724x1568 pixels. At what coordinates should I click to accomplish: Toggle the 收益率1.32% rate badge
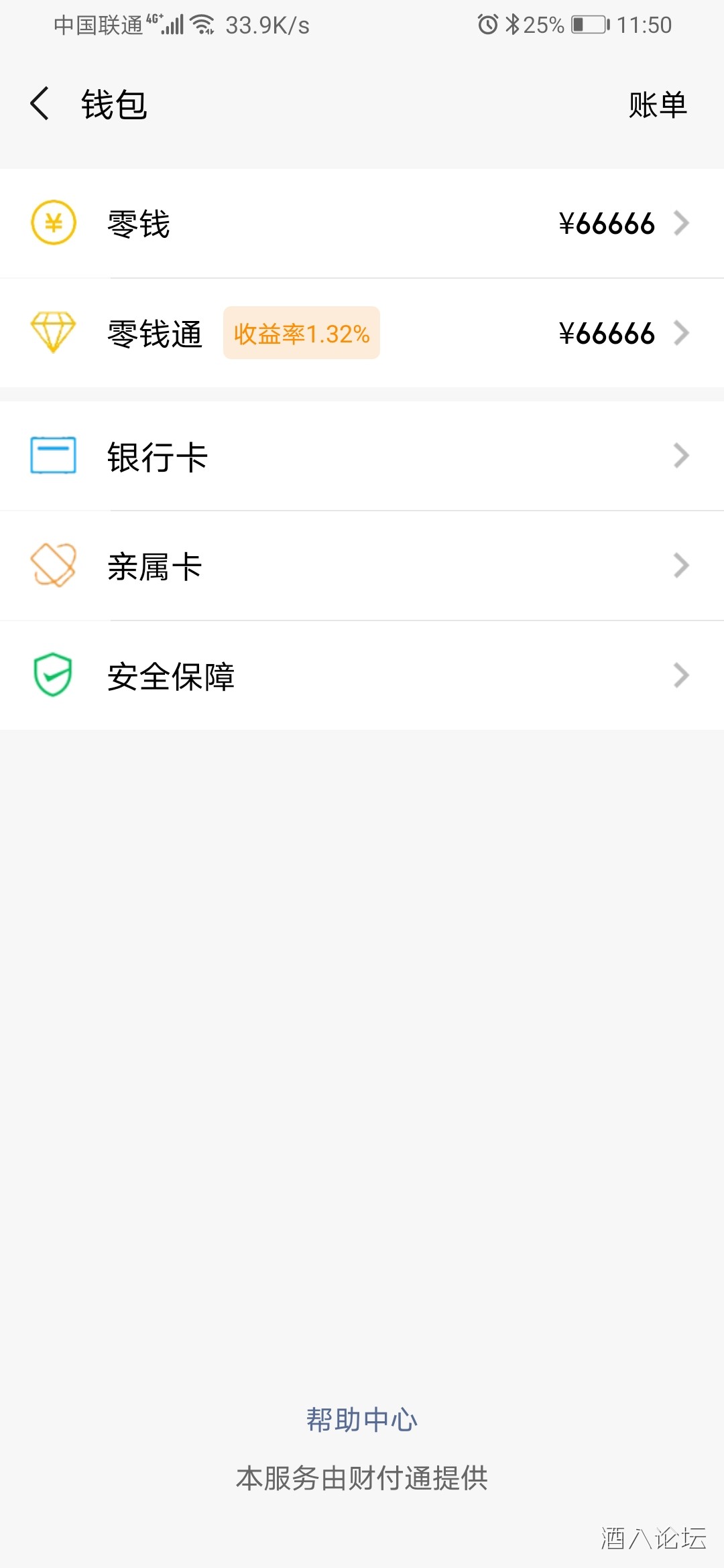301,333
